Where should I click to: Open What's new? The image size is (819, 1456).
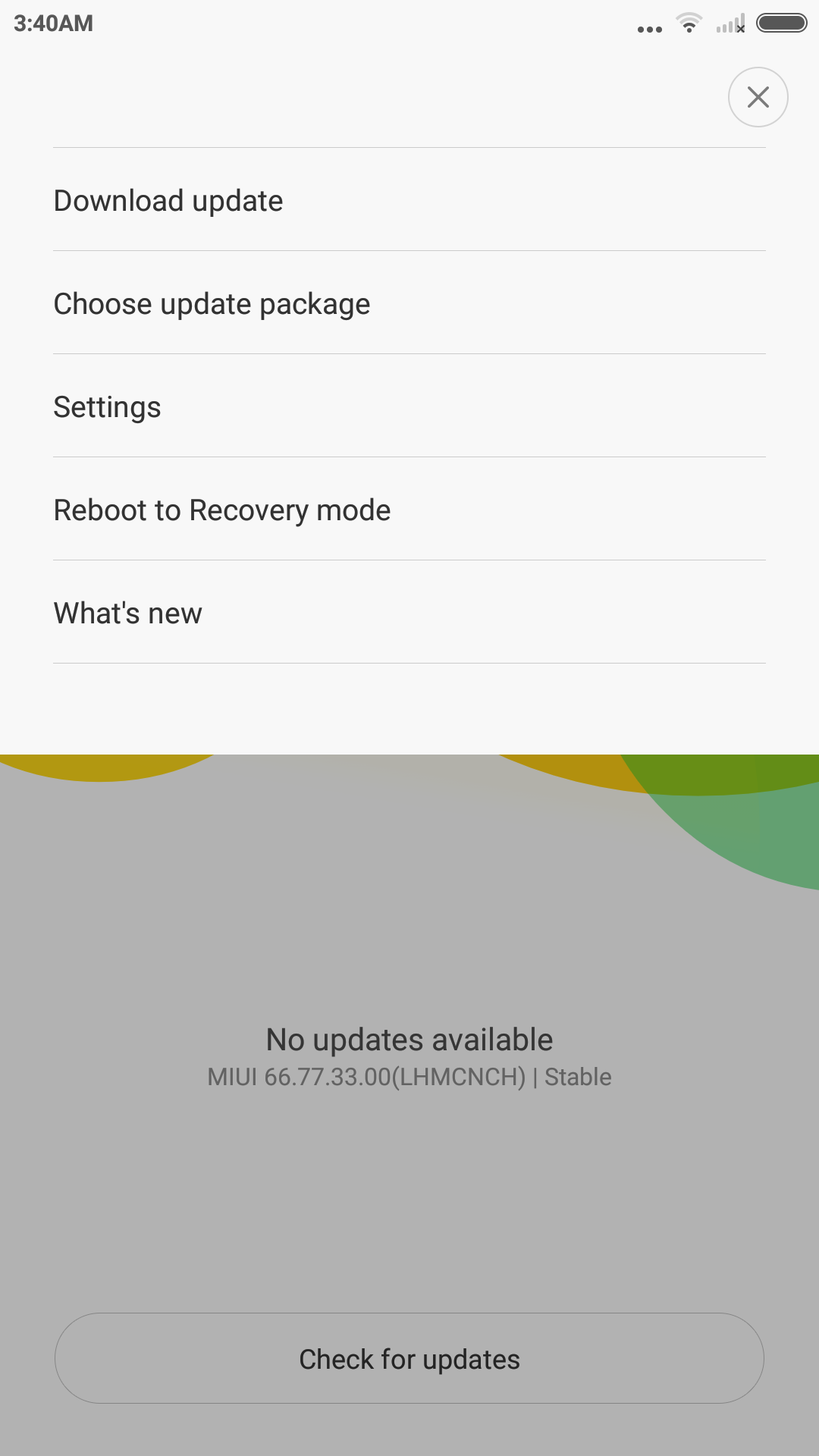point(409,613)
